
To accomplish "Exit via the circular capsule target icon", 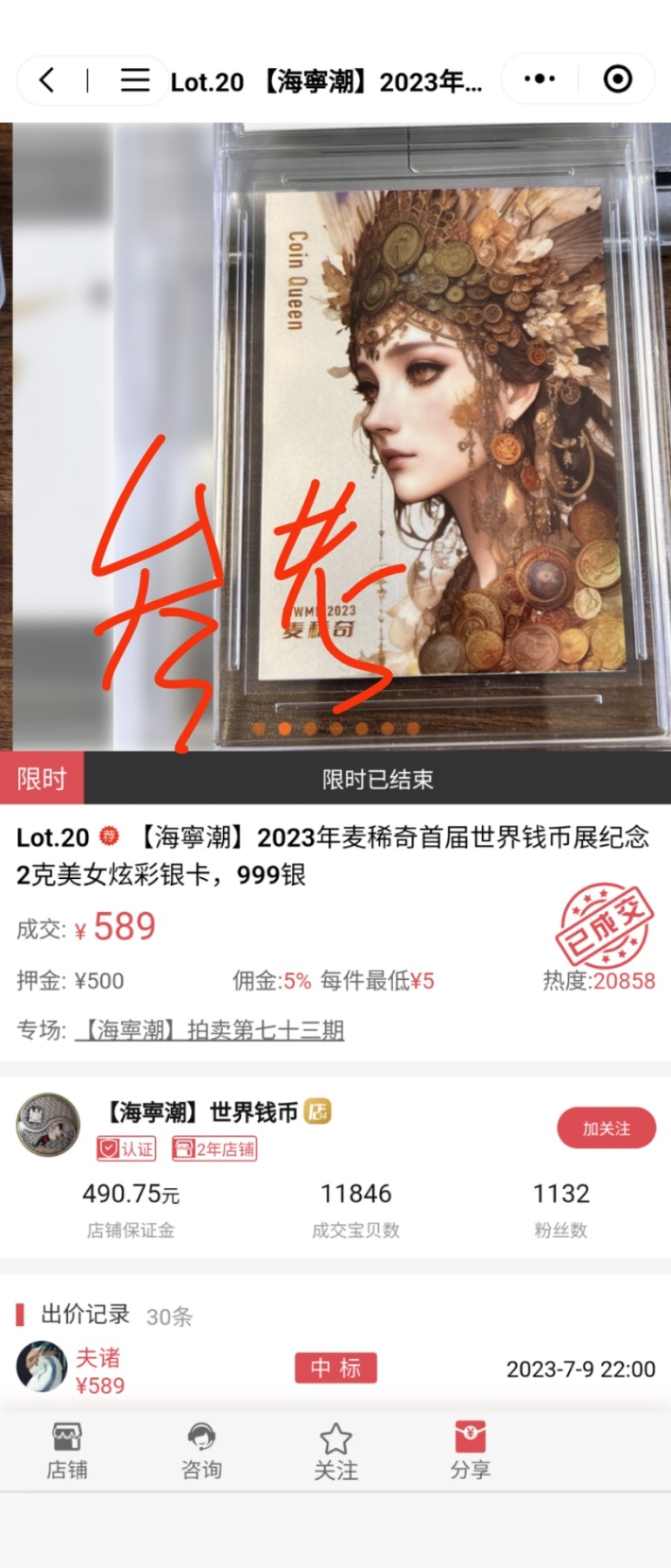I will [617, 78].
